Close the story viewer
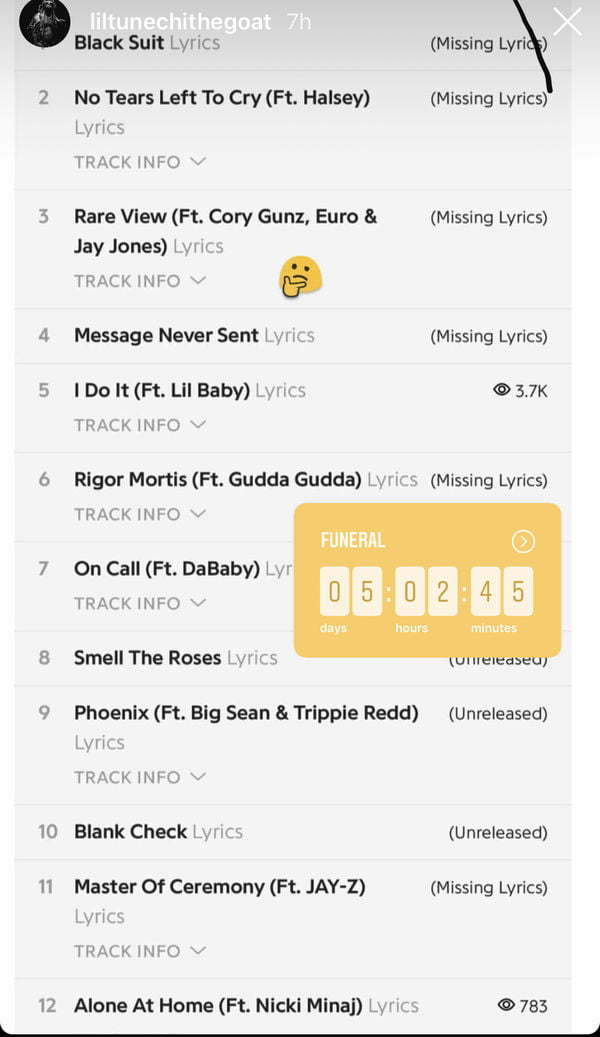600x1037 pixels. pyautogui.click(x=567, y=22)
